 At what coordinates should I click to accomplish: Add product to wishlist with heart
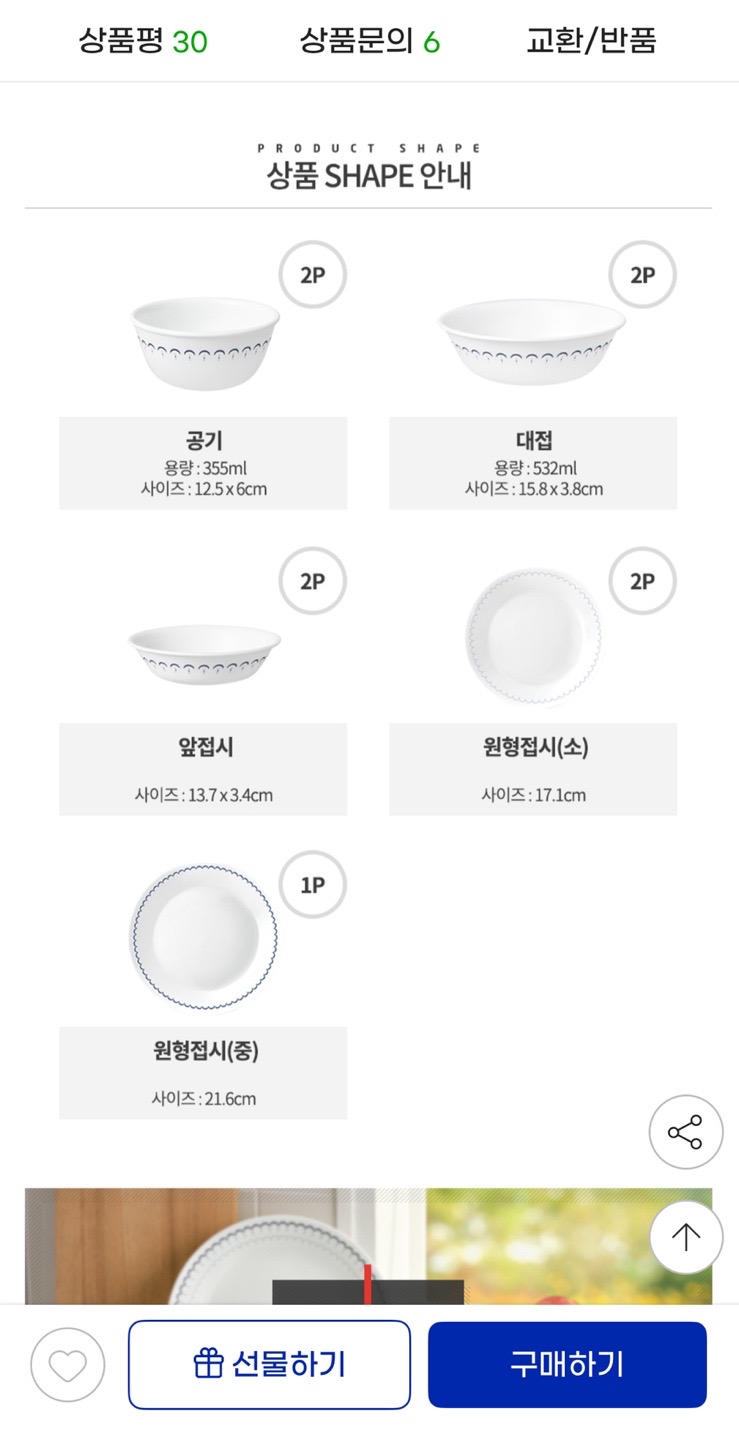pos(67,1365)
